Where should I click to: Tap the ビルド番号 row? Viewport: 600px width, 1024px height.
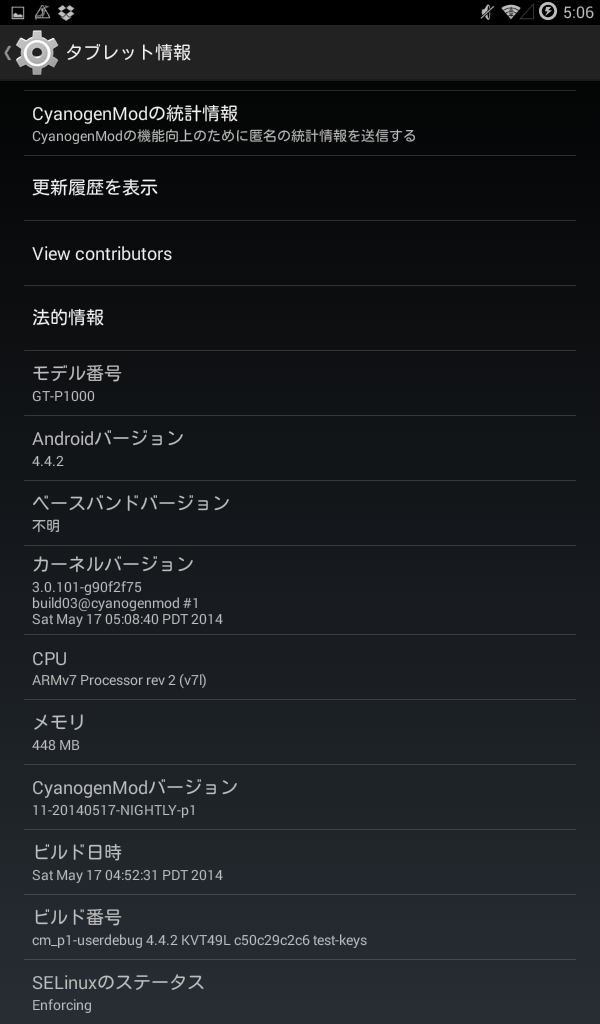click(300, 927)
